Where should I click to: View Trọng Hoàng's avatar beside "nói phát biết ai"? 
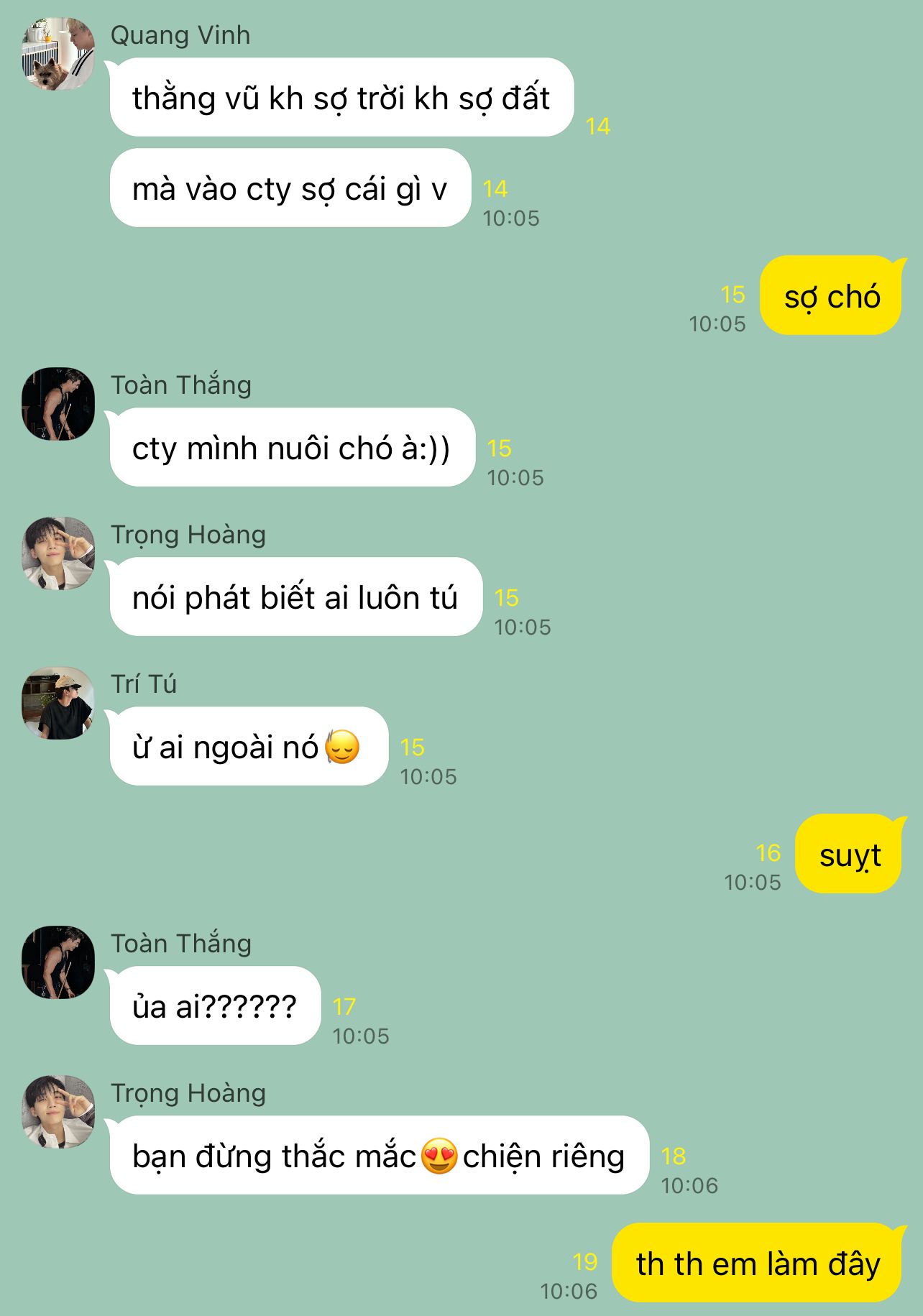tap(58, 553)
